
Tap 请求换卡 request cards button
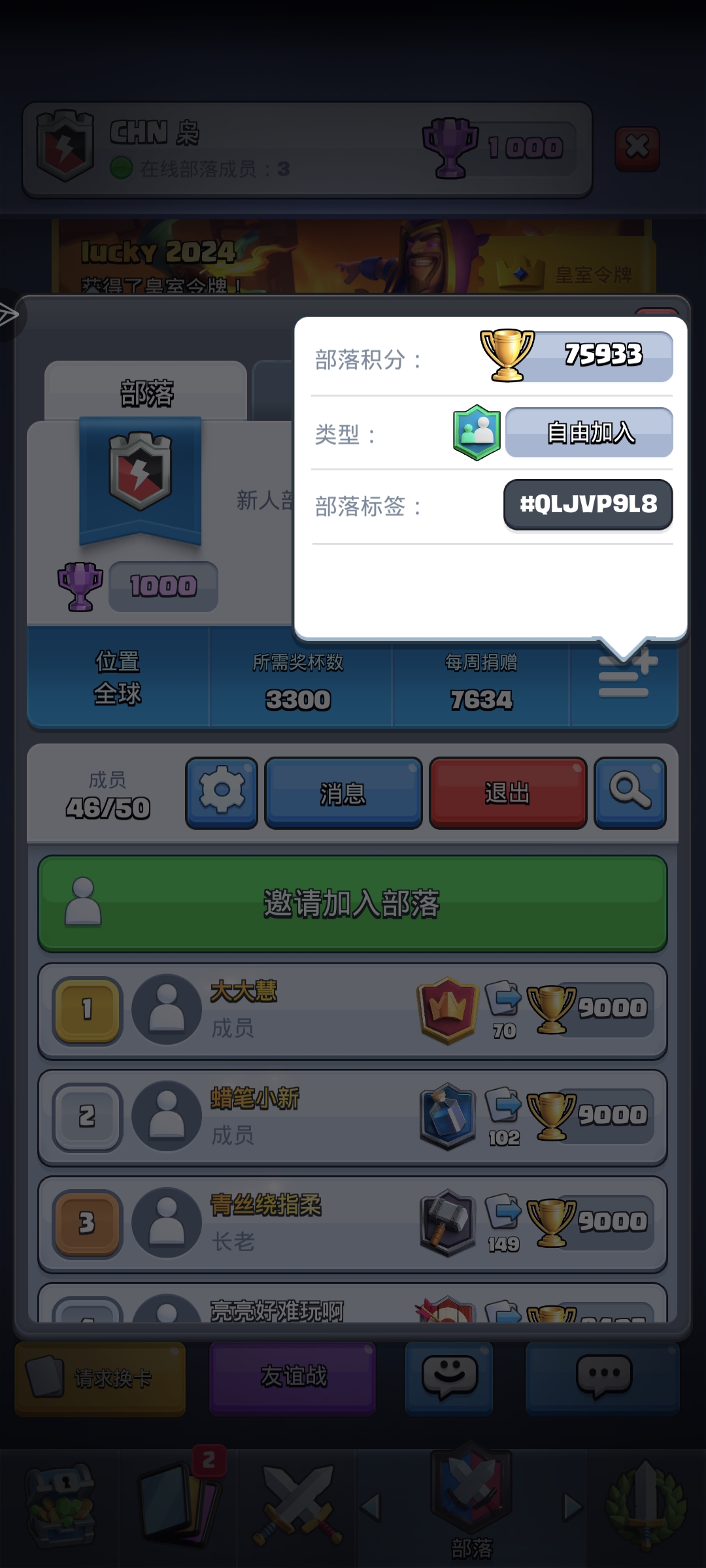pos(100,1379)
